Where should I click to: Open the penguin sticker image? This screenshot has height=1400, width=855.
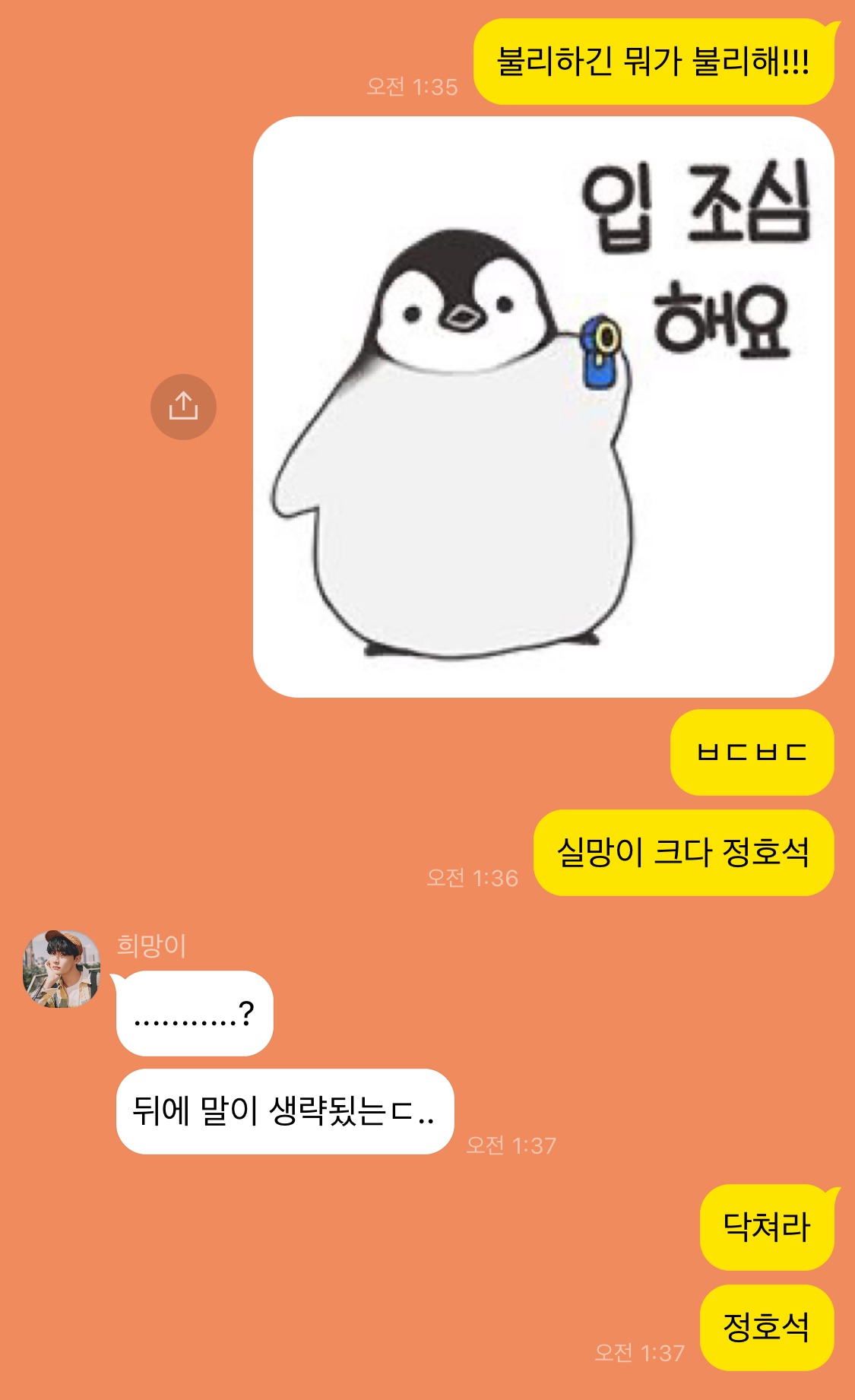pos(543,407)
